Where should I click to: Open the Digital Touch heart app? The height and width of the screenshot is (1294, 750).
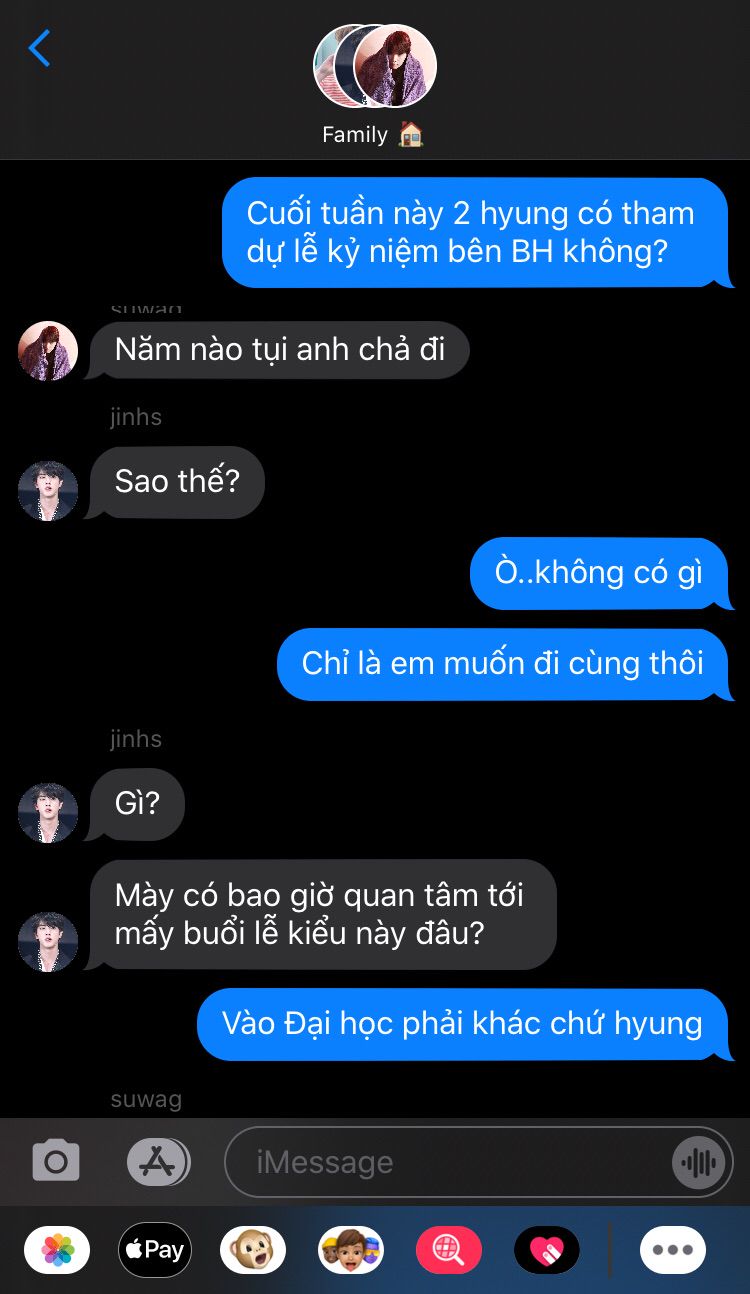(x=547, y=1250)
